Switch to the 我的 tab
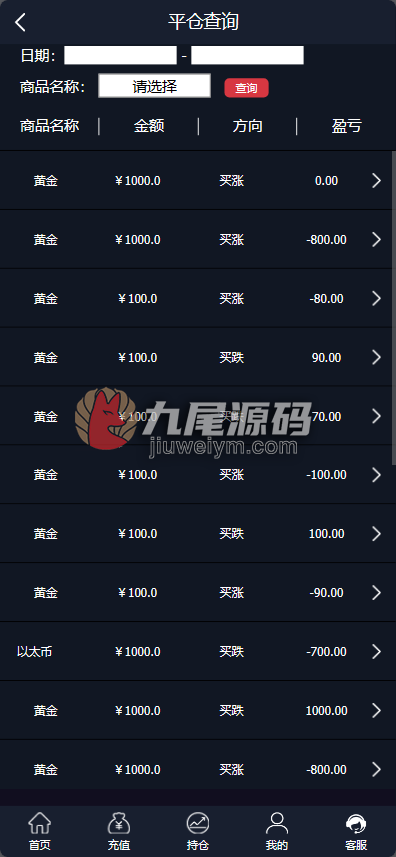Viewport: 396px width, 857px height. [277, 831]
